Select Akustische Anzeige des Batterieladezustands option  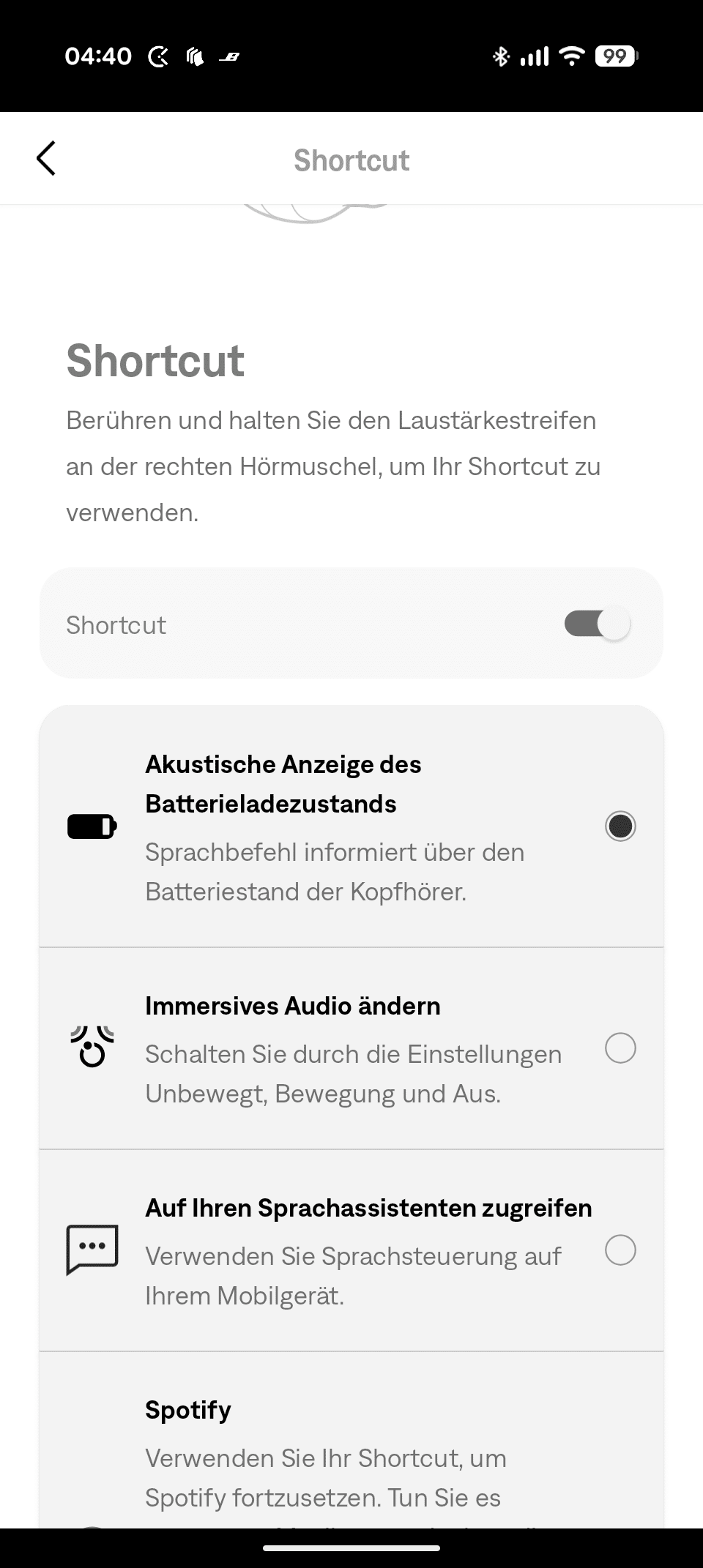click(x=620, y=826)
